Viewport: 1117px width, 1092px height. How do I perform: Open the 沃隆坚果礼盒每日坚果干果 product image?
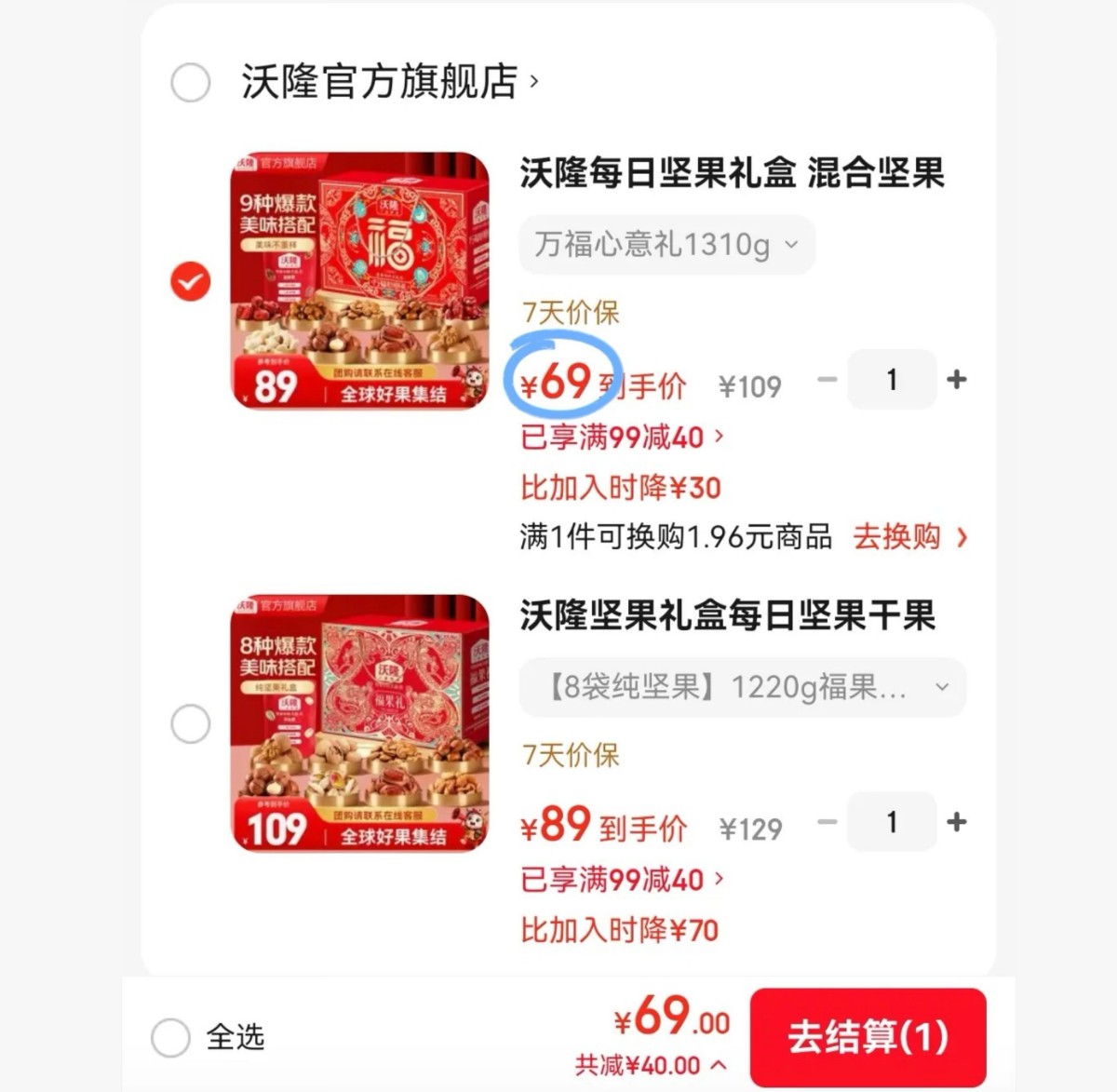[359, 722]
